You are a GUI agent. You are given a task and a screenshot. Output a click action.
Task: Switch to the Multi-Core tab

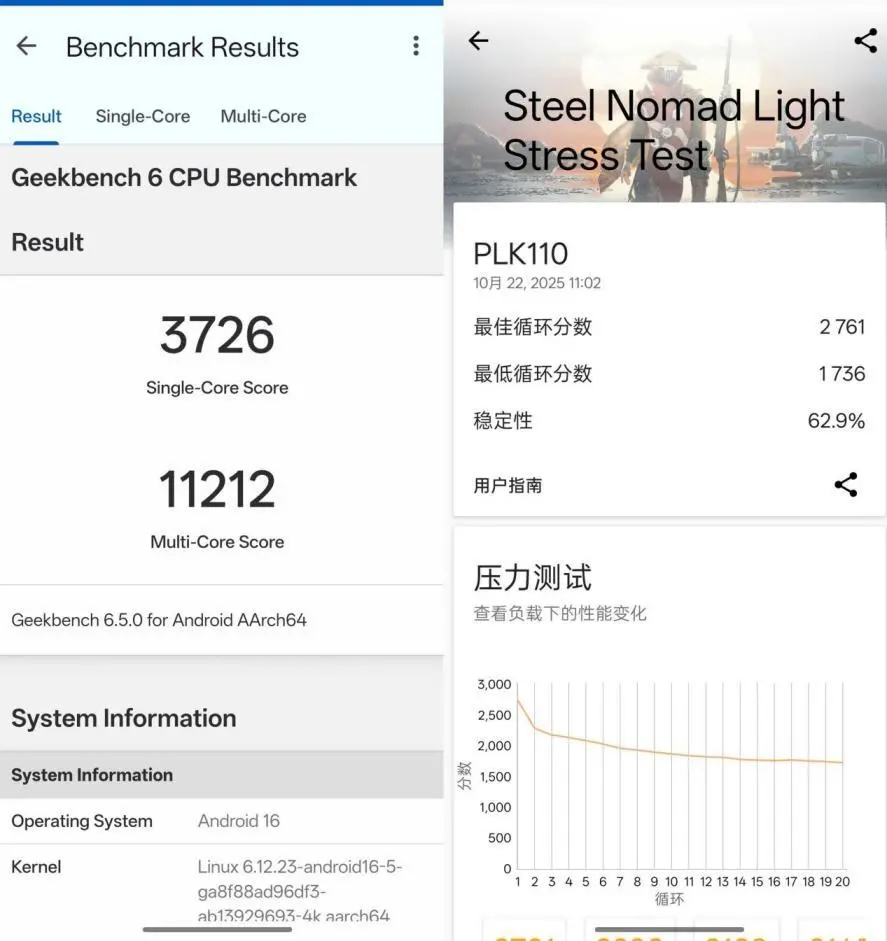[263, 116]
